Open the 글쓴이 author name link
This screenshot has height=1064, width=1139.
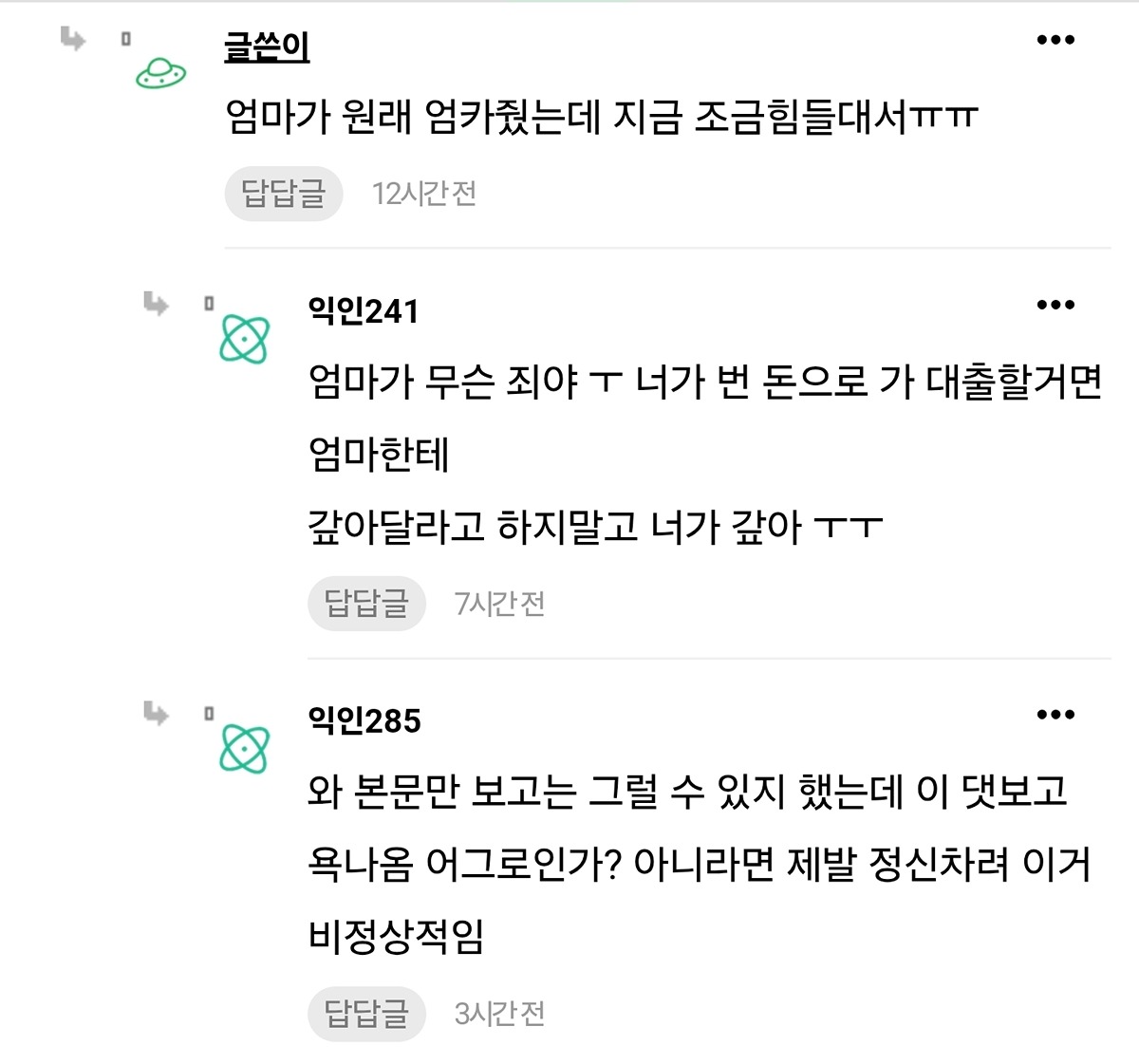pos(267,47)
